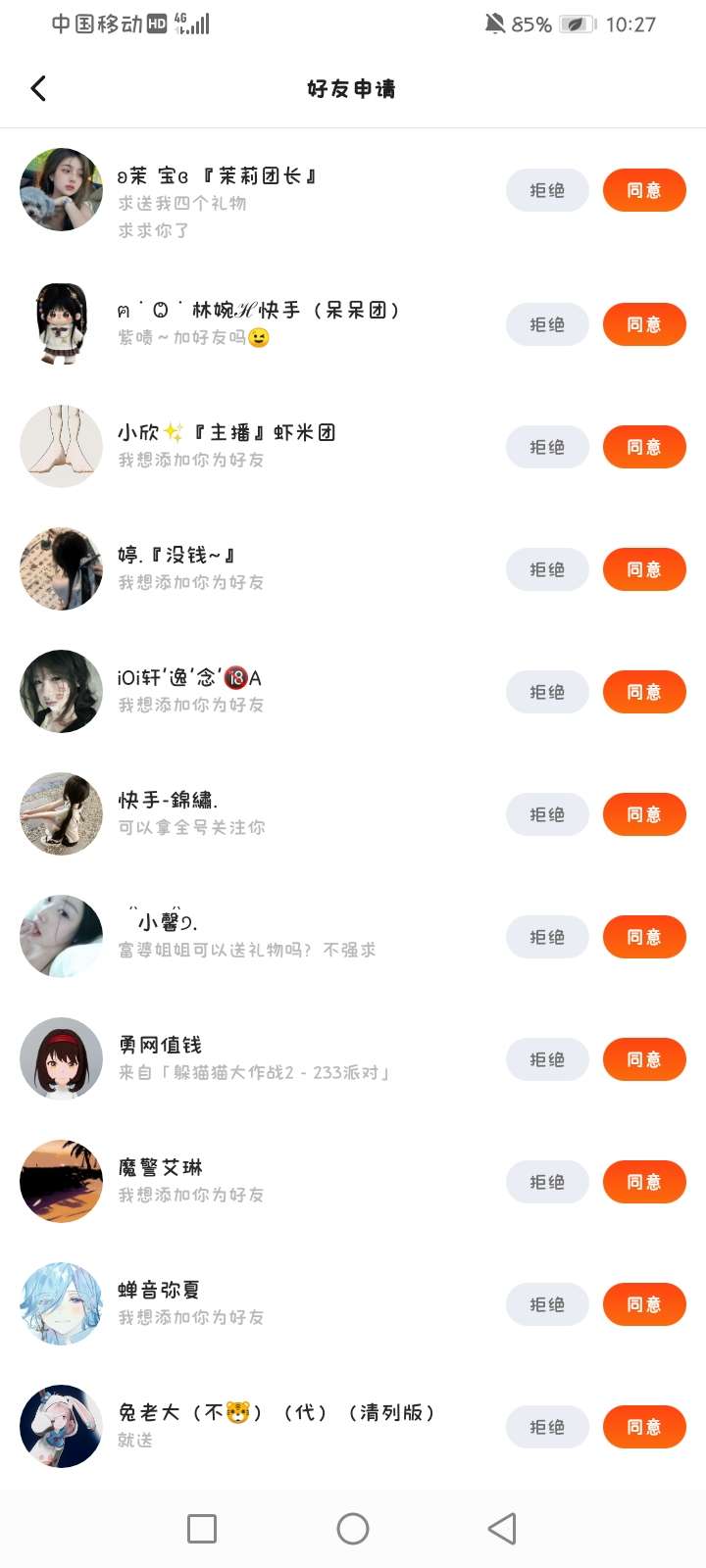Reject the request from 茉莉团长
This screenshot has width=706, height=1568.
(547, 190)
